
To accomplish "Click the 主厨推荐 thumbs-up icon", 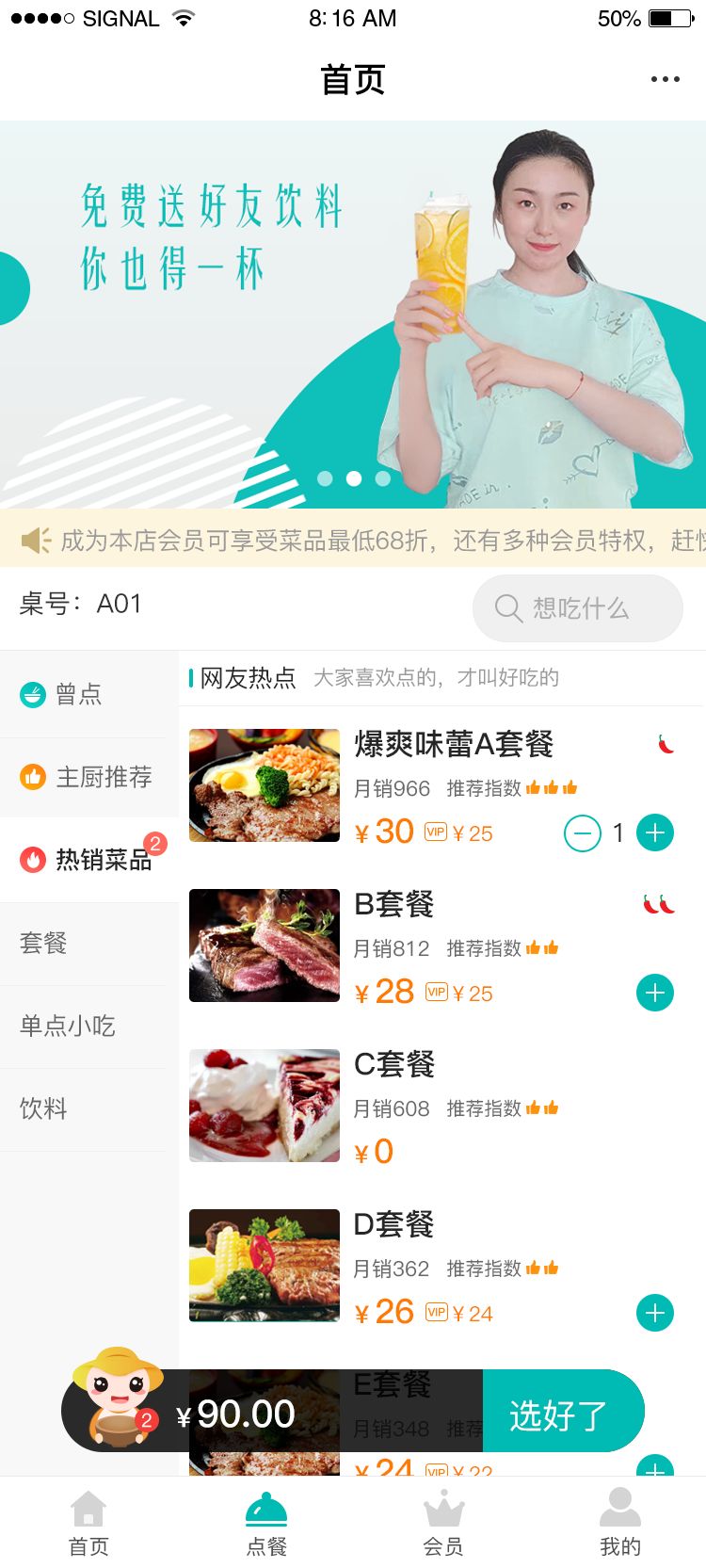I will coord(32,777).
